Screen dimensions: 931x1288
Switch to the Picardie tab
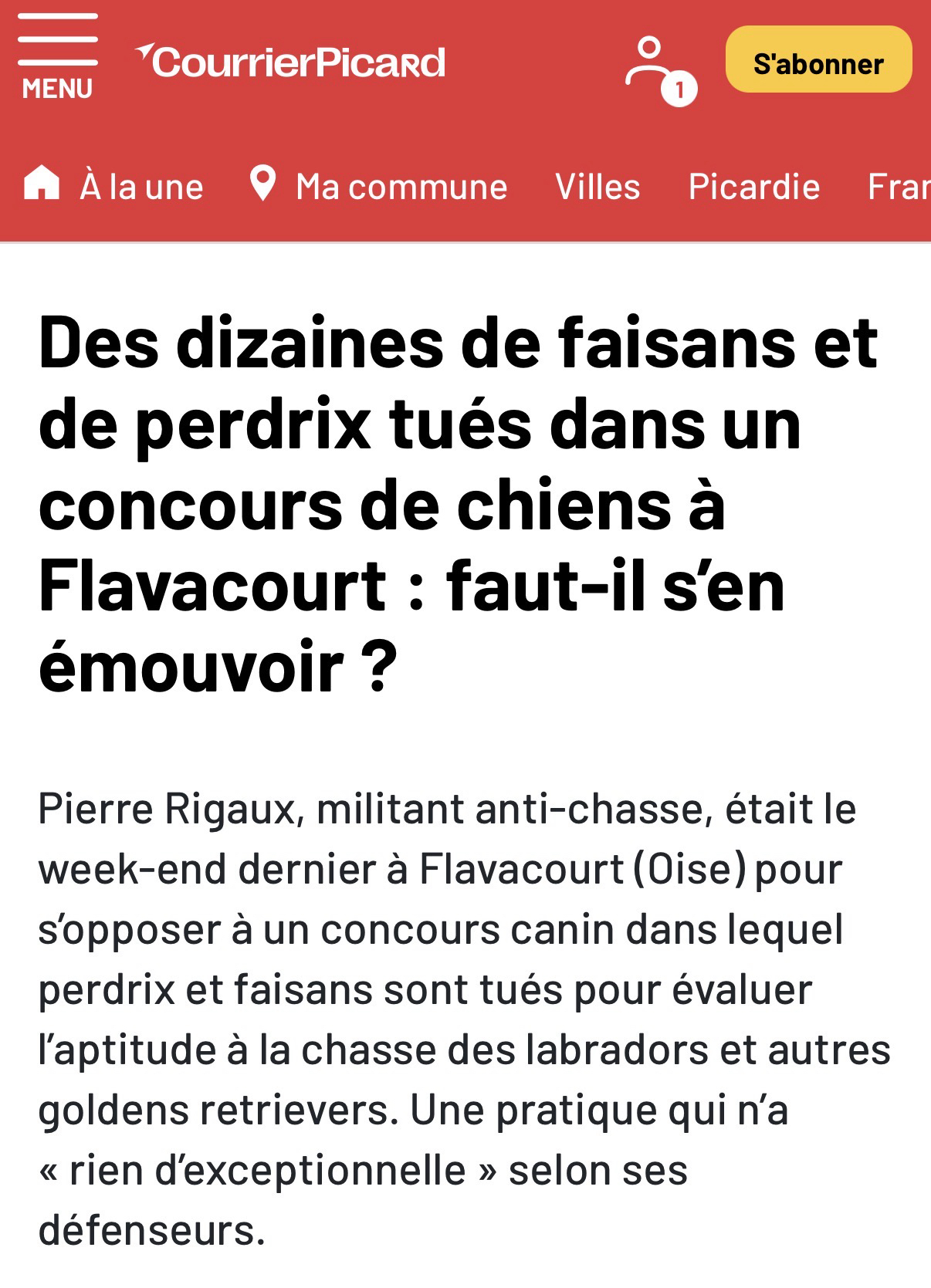pos(753,187)
